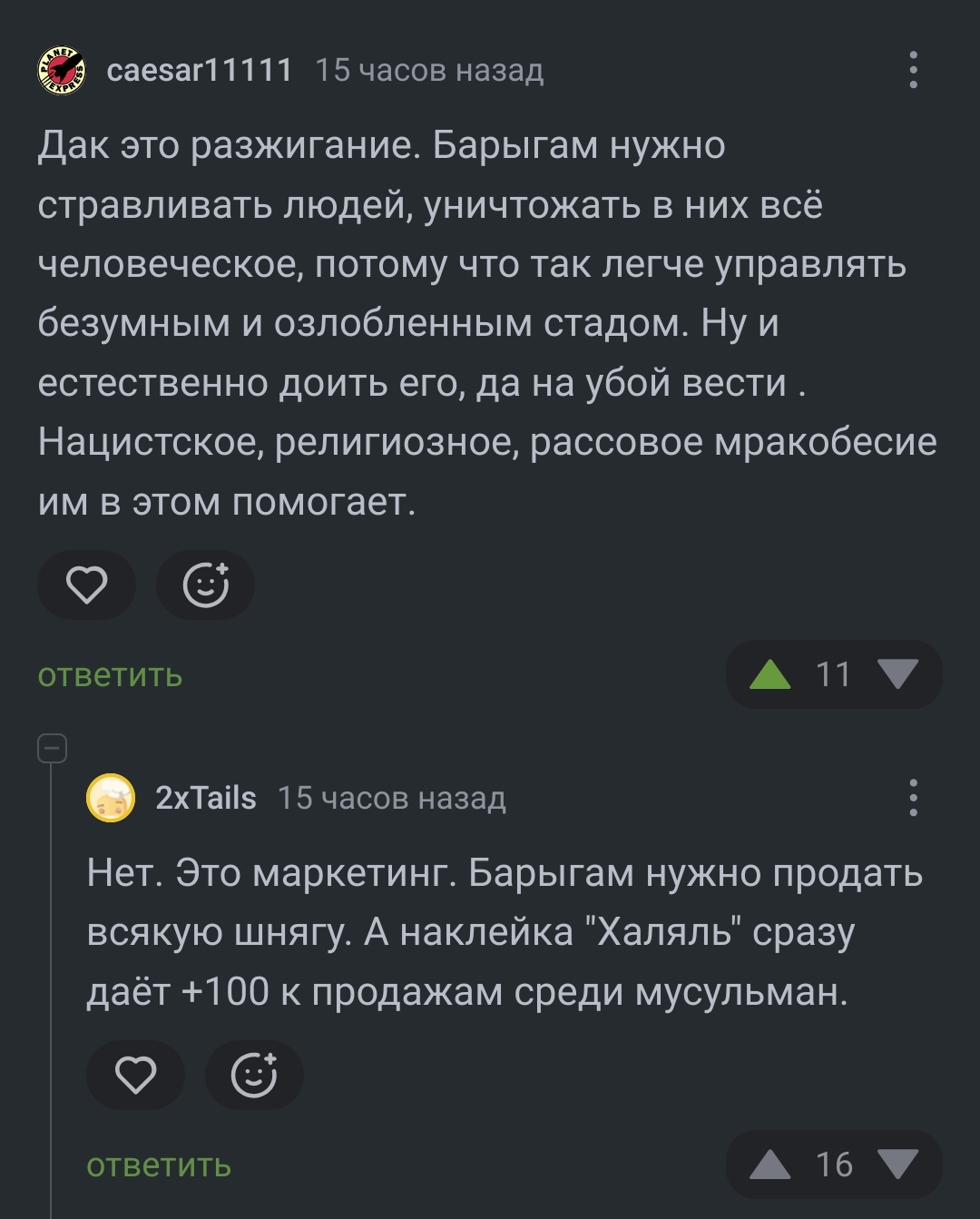
Task: Collapse the reply thread
Action: 52,749
